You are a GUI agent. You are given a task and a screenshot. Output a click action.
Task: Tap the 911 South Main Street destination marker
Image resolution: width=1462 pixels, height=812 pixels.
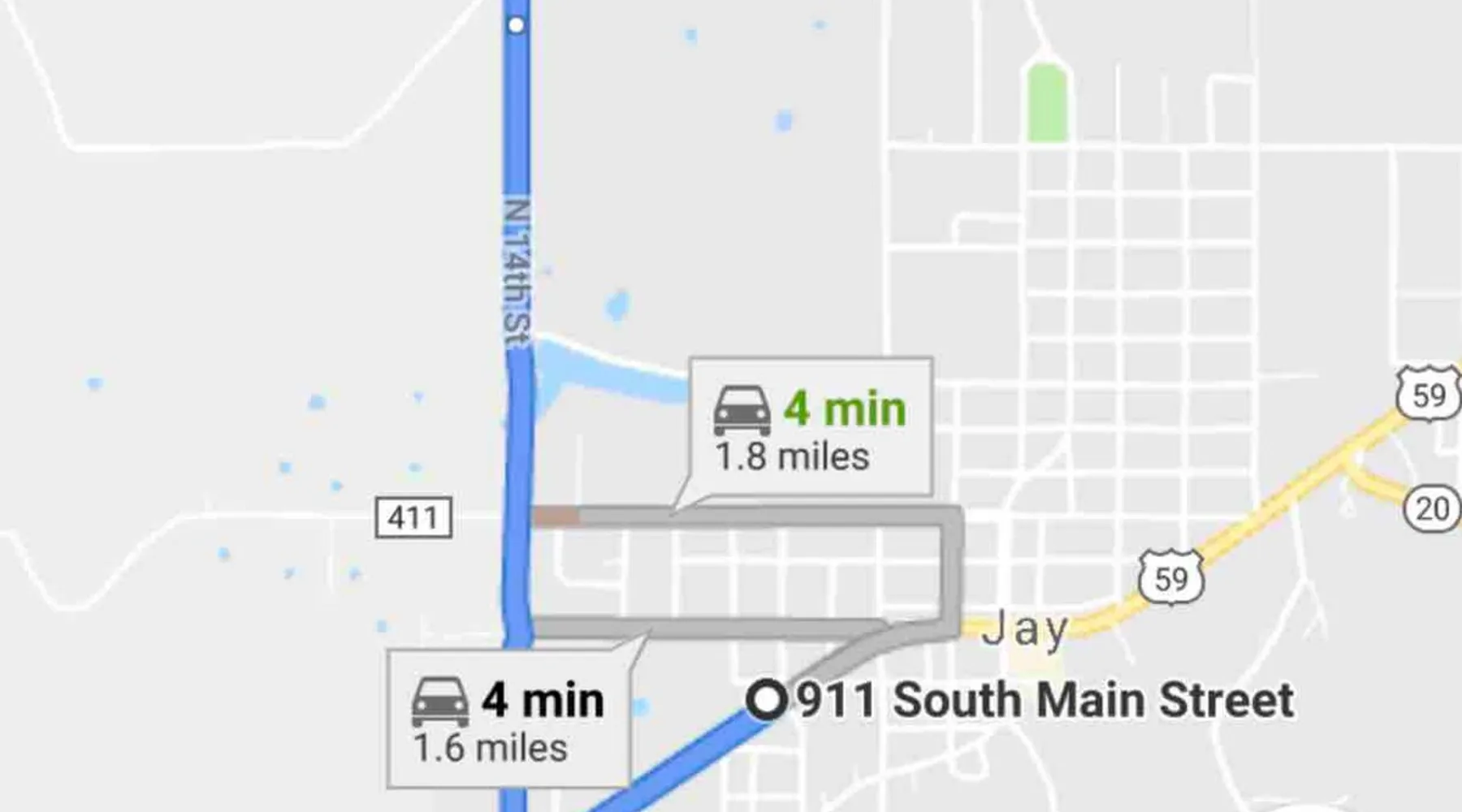pyautogui.click(x=766, y=700)
